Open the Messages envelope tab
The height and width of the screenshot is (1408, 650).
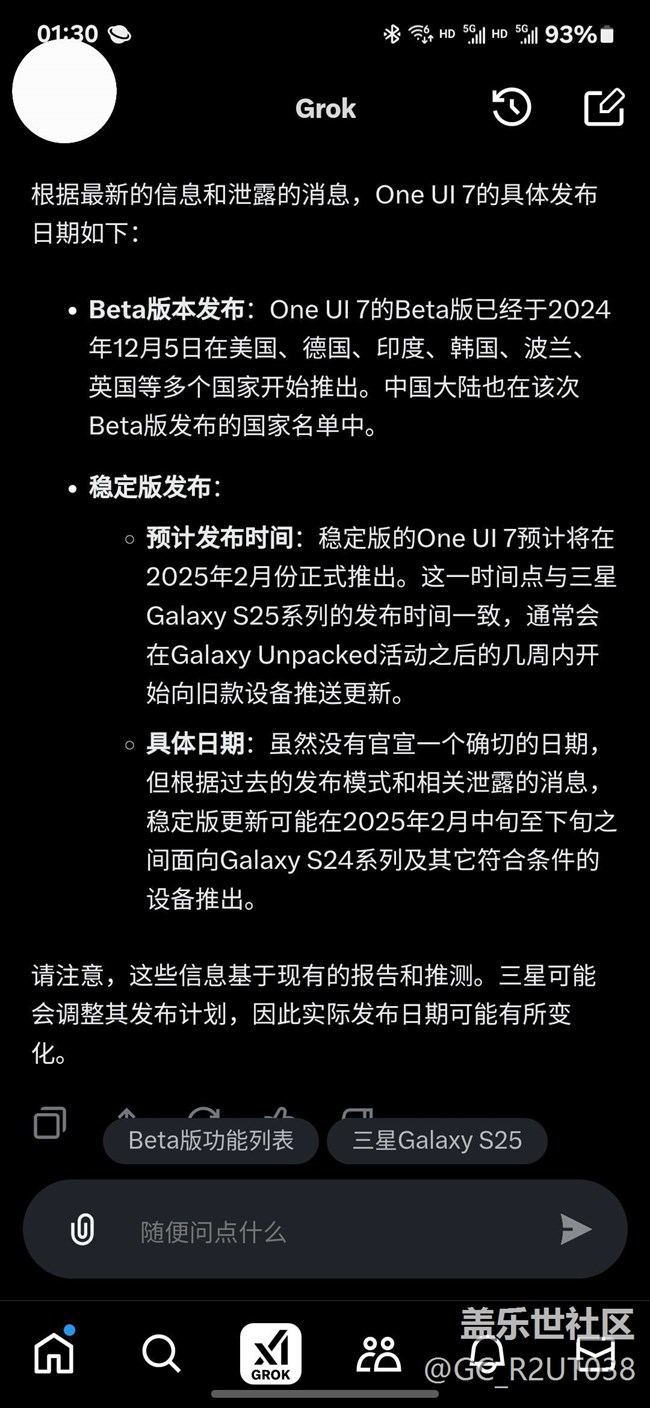[x=596, y=1353]
